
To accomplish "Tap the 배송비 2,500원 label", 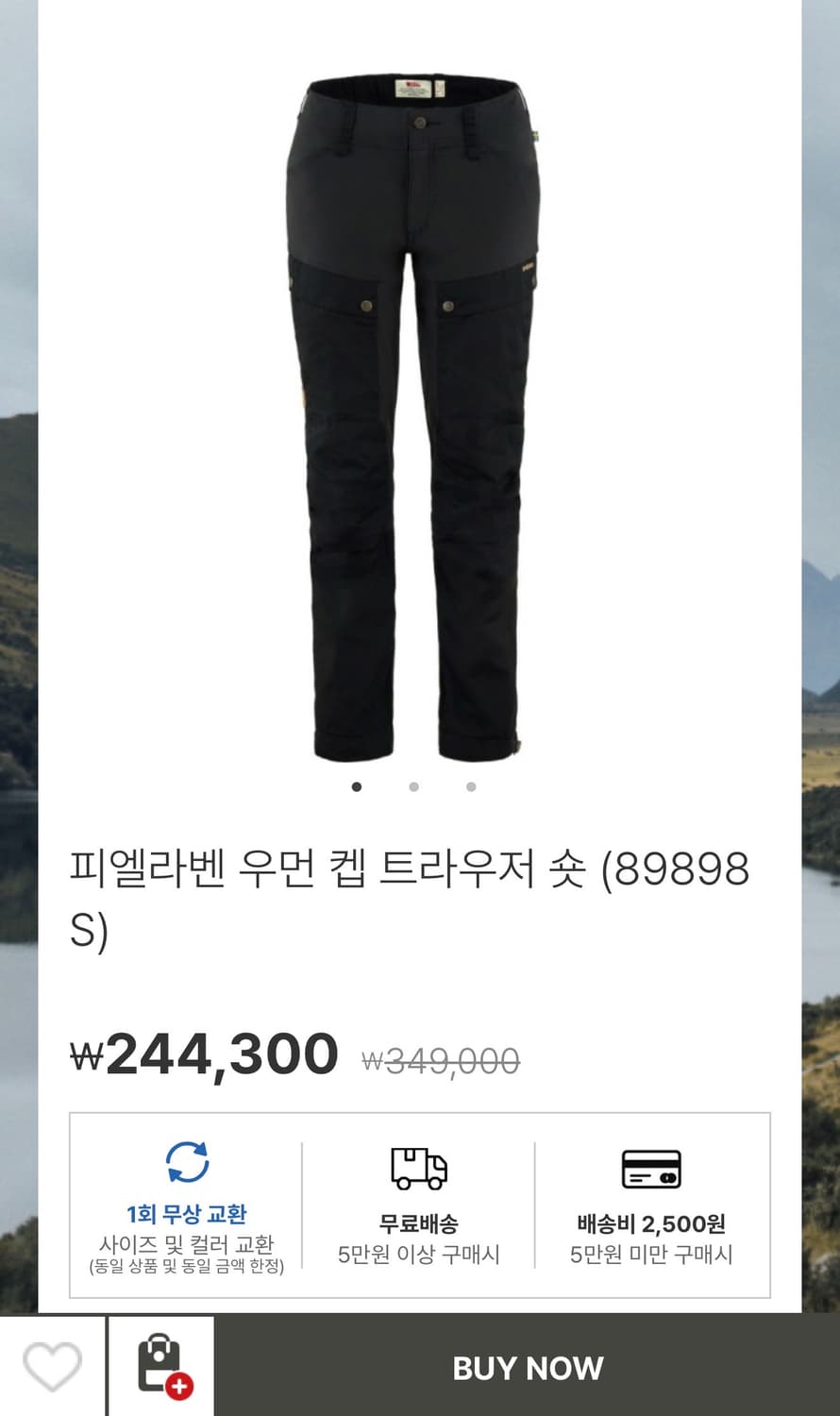I will pos(653,1221).
